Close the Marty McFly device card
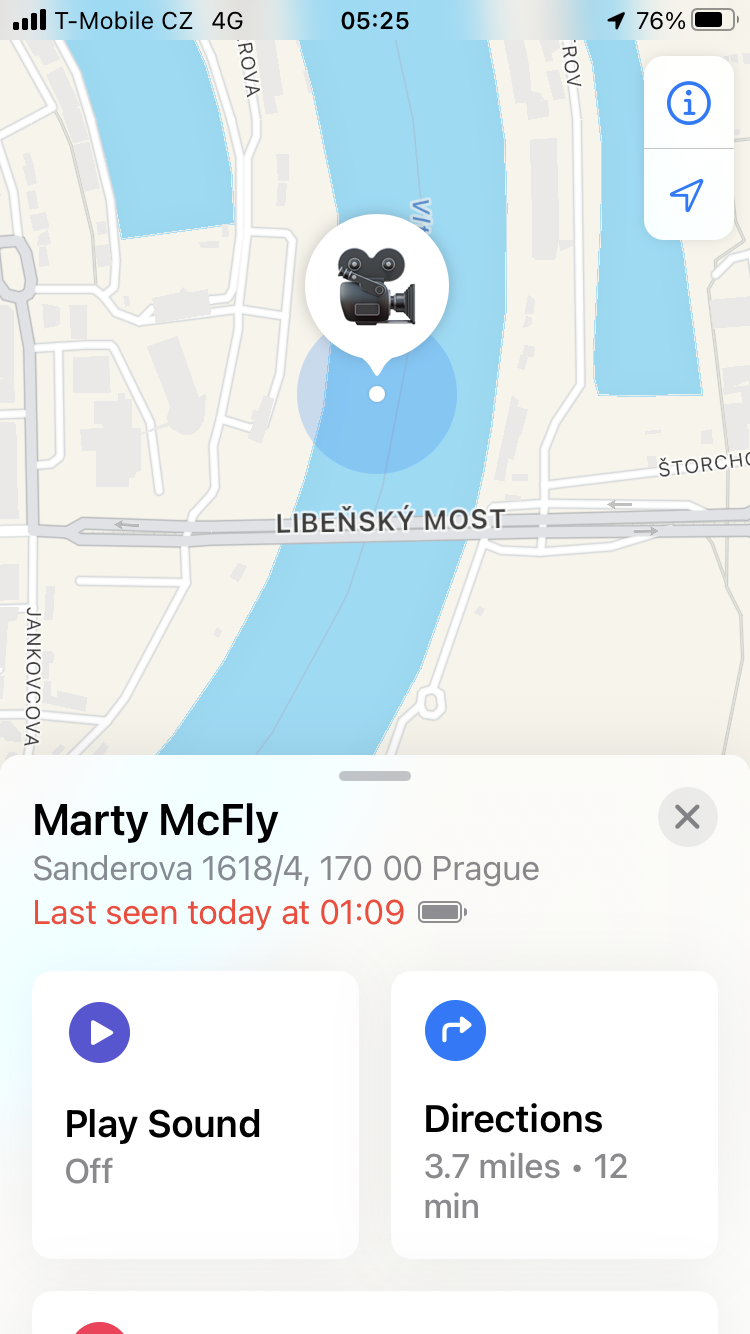This screenshot has width=750, height=1334. click(x=687, y=817)
